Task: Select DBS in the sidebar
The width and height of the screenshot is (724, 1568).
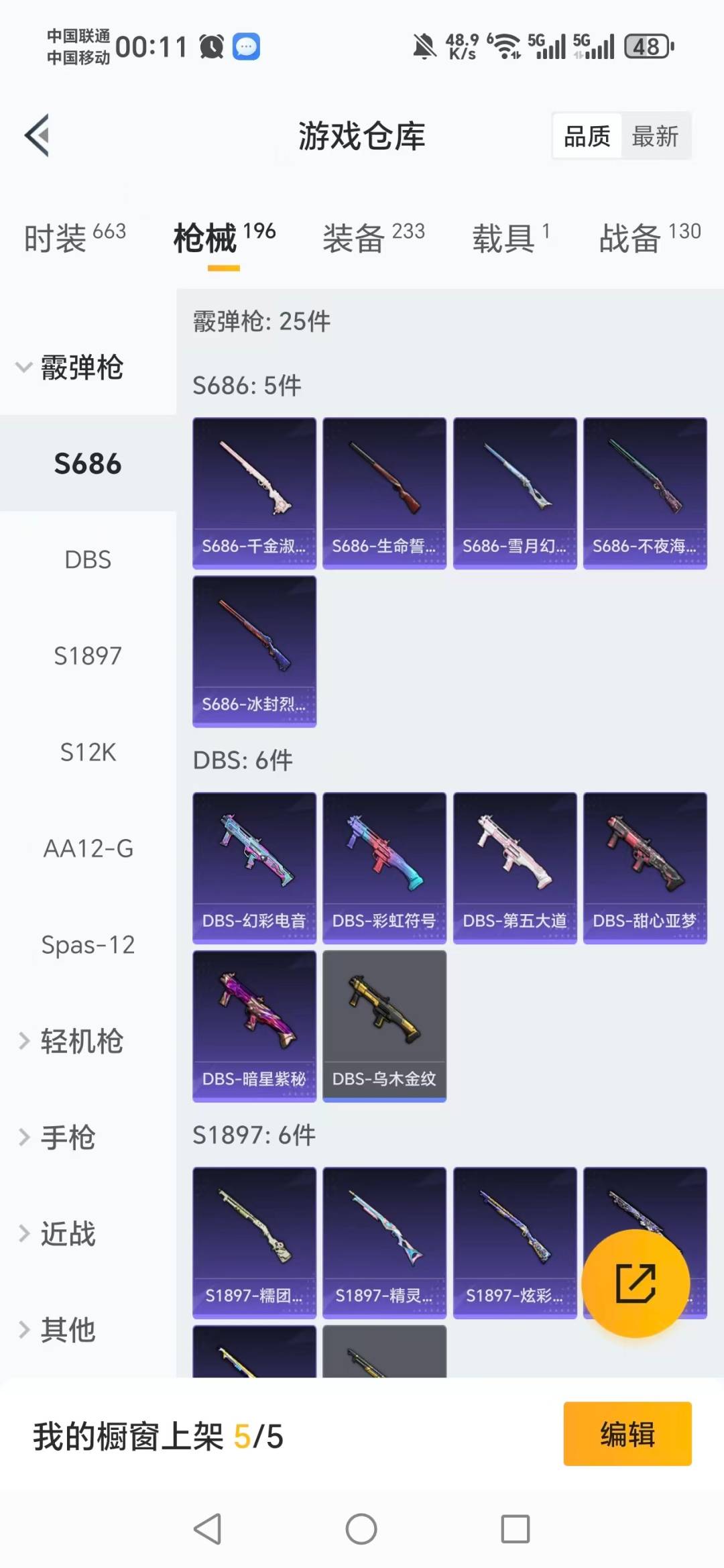Action: (88, 559)
